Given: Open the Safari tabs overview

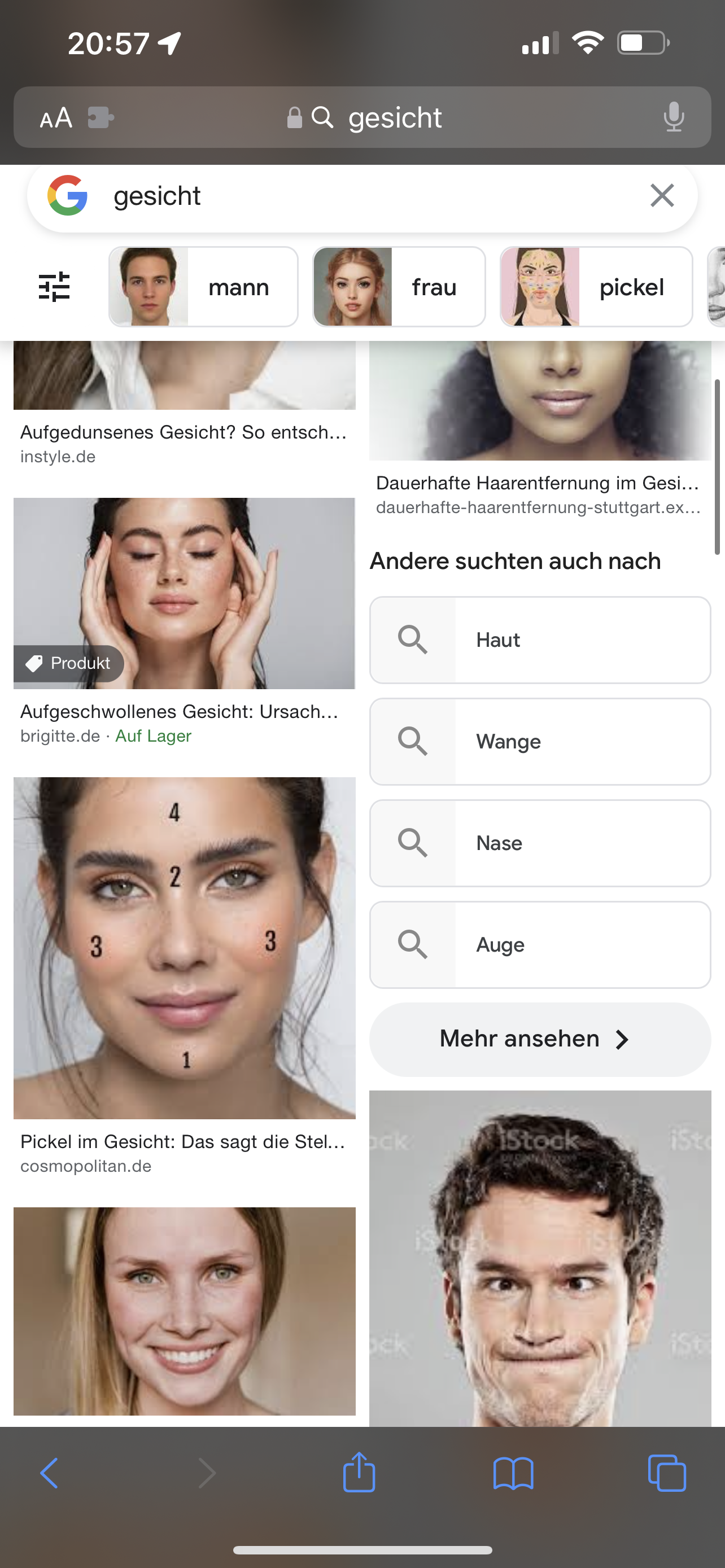Looking at the screenshot, I should coord(667,1473).
